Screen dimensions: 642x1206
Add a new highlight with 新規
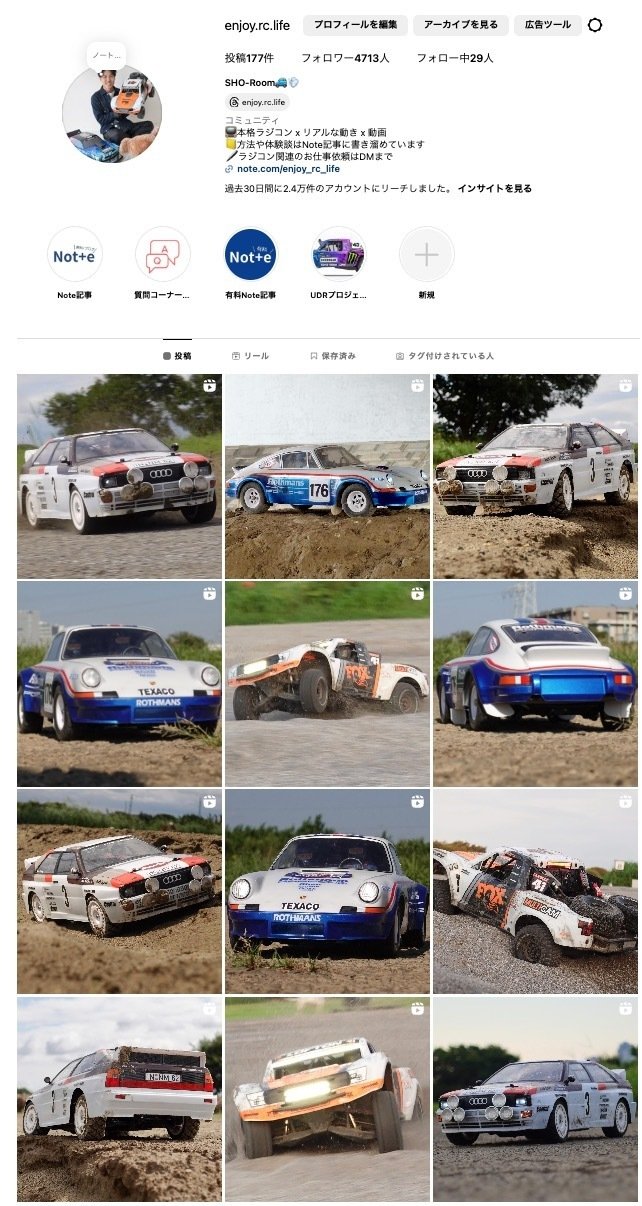426,256
